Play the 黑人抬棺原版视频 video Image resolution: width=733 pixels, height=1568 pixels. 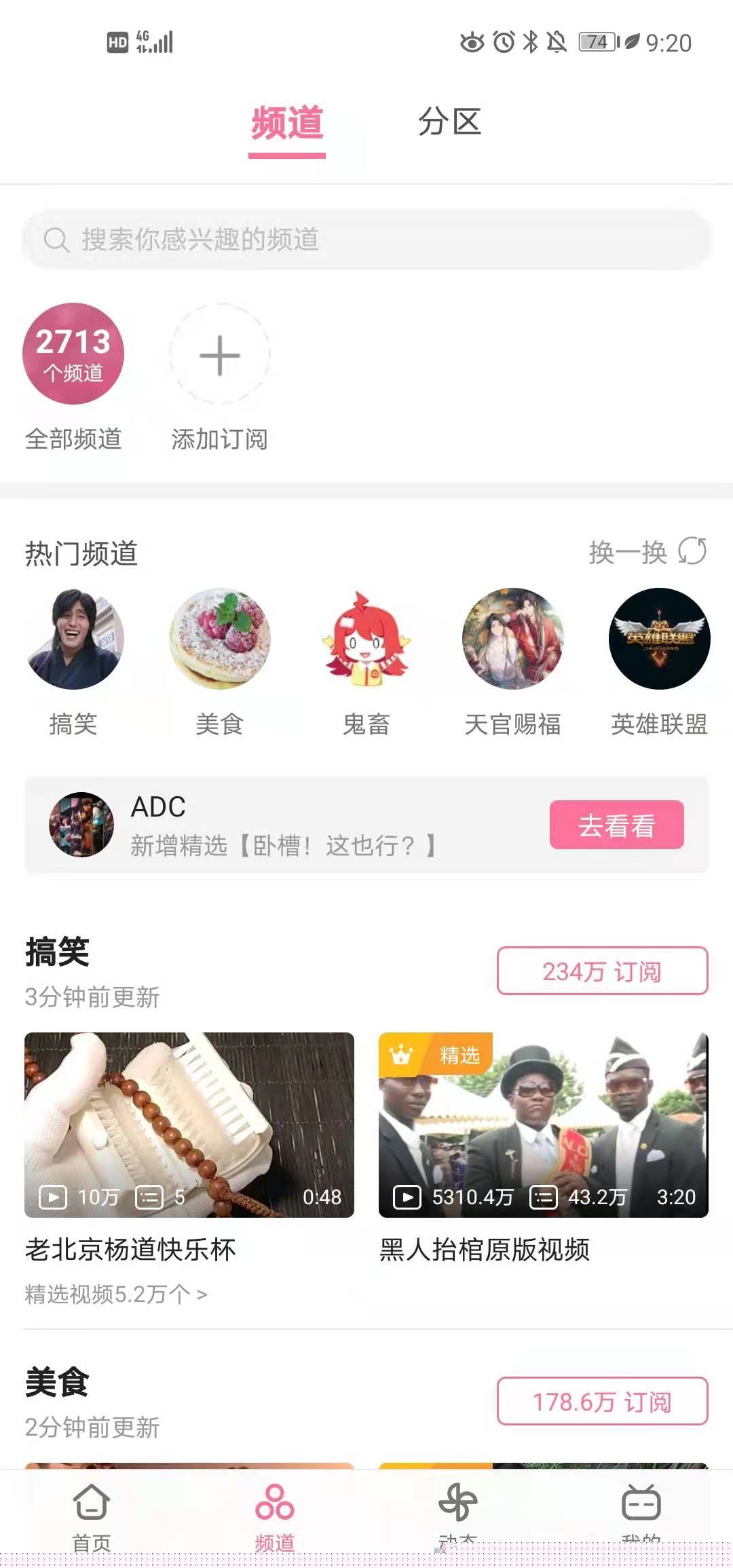[543, 1125]
